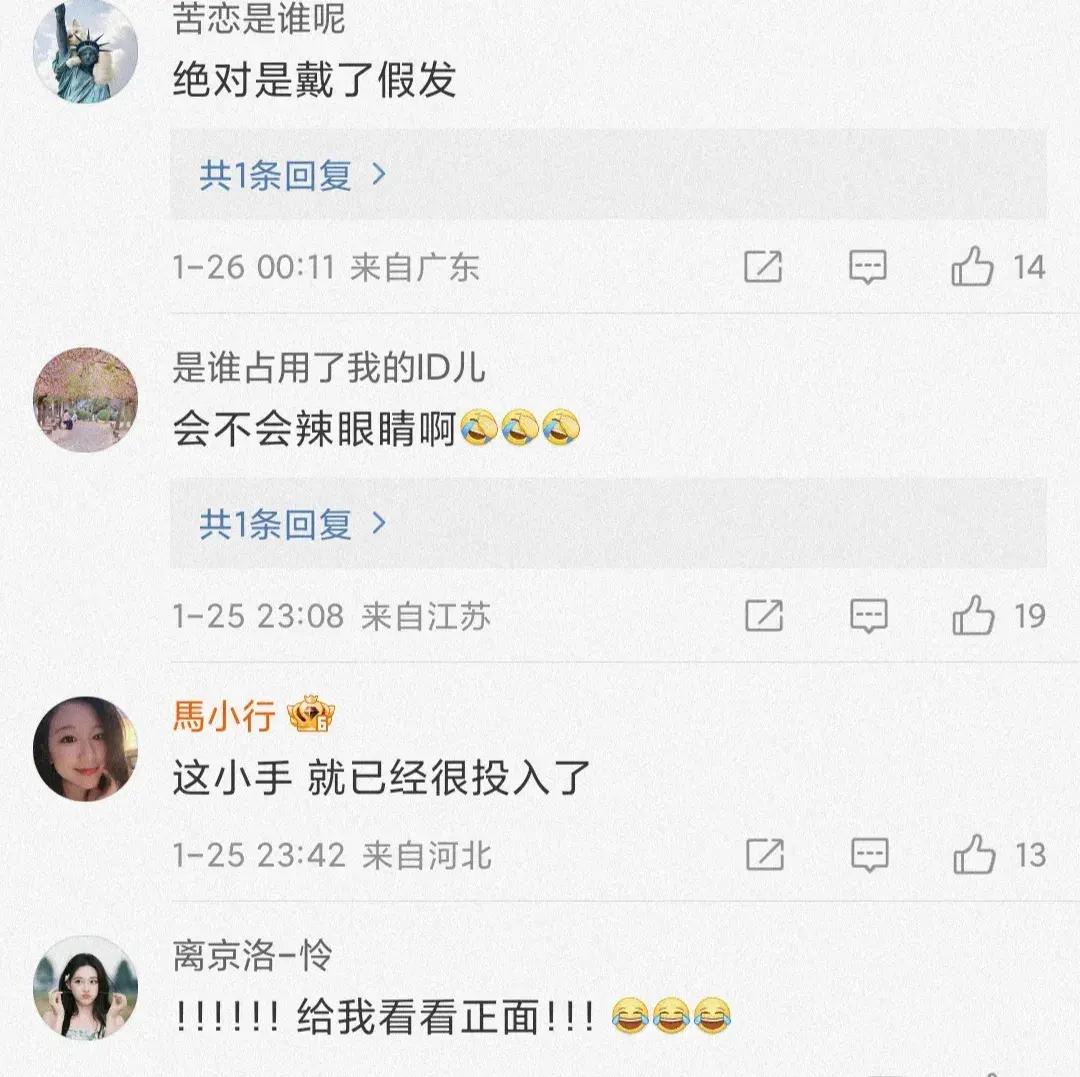Repost 馬小行's comment

pyautogui.click(x=763, y=855)
